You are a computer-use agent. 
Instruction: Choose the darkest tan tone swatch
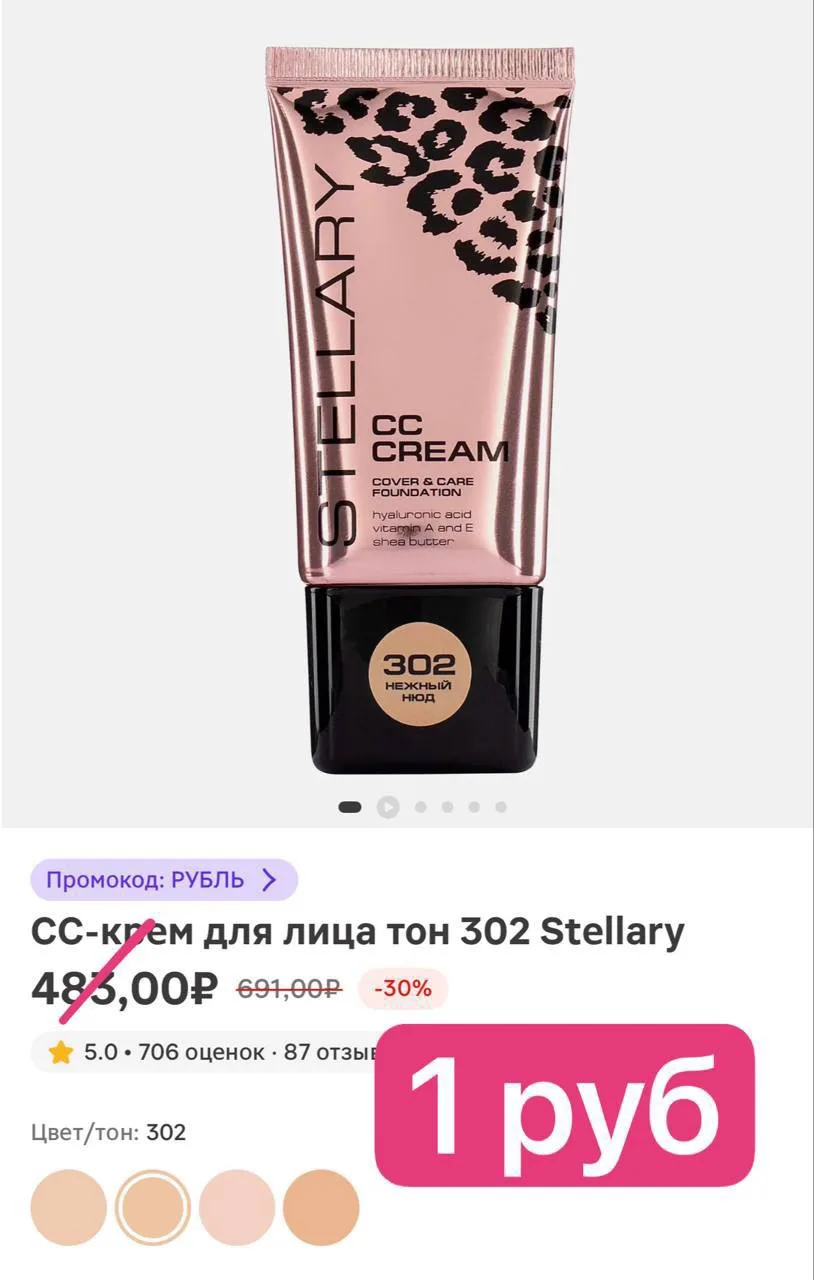(x=321, y=1207)
